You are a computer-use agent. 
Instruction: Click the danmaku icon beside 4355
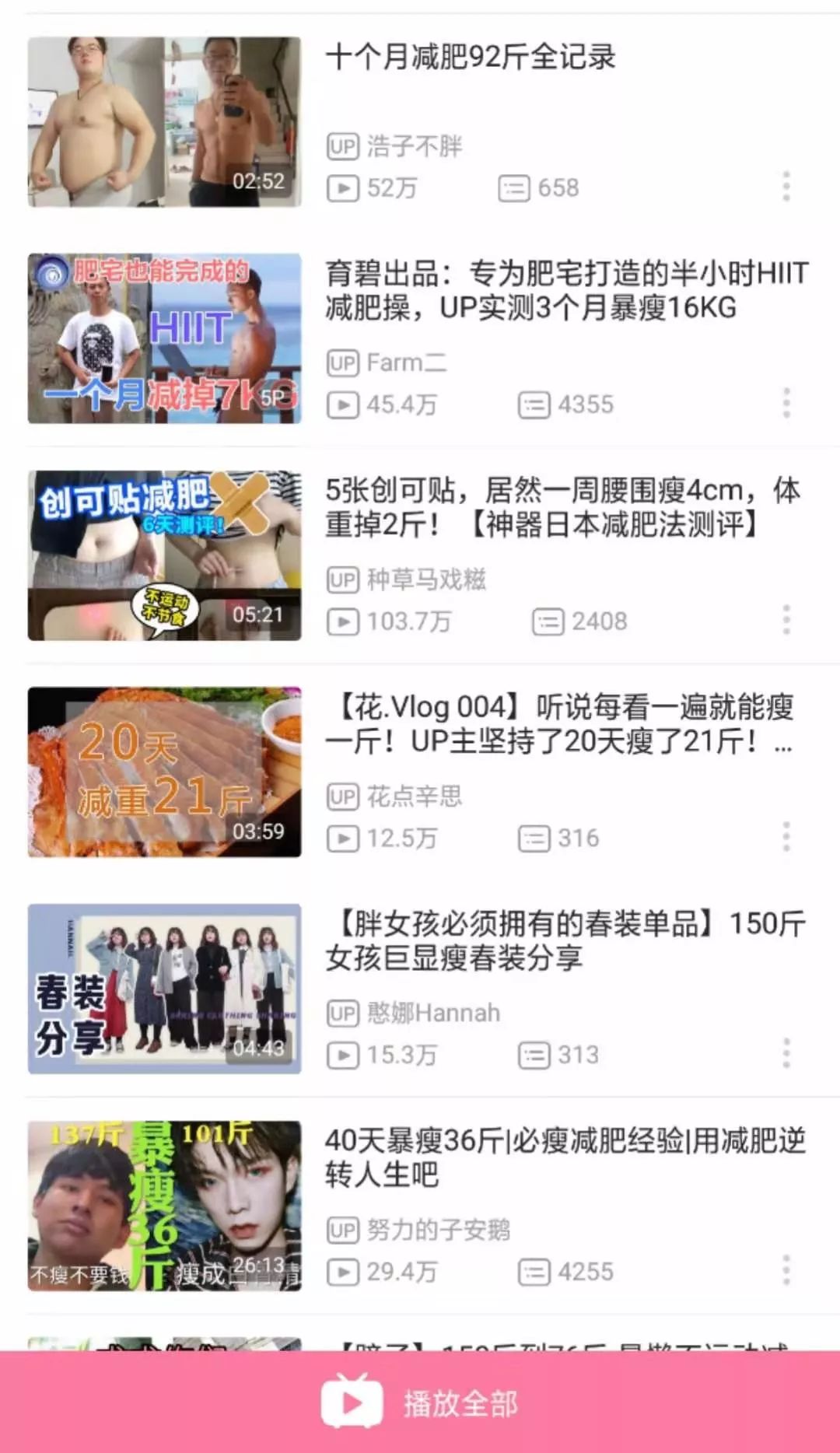point(534,404)
